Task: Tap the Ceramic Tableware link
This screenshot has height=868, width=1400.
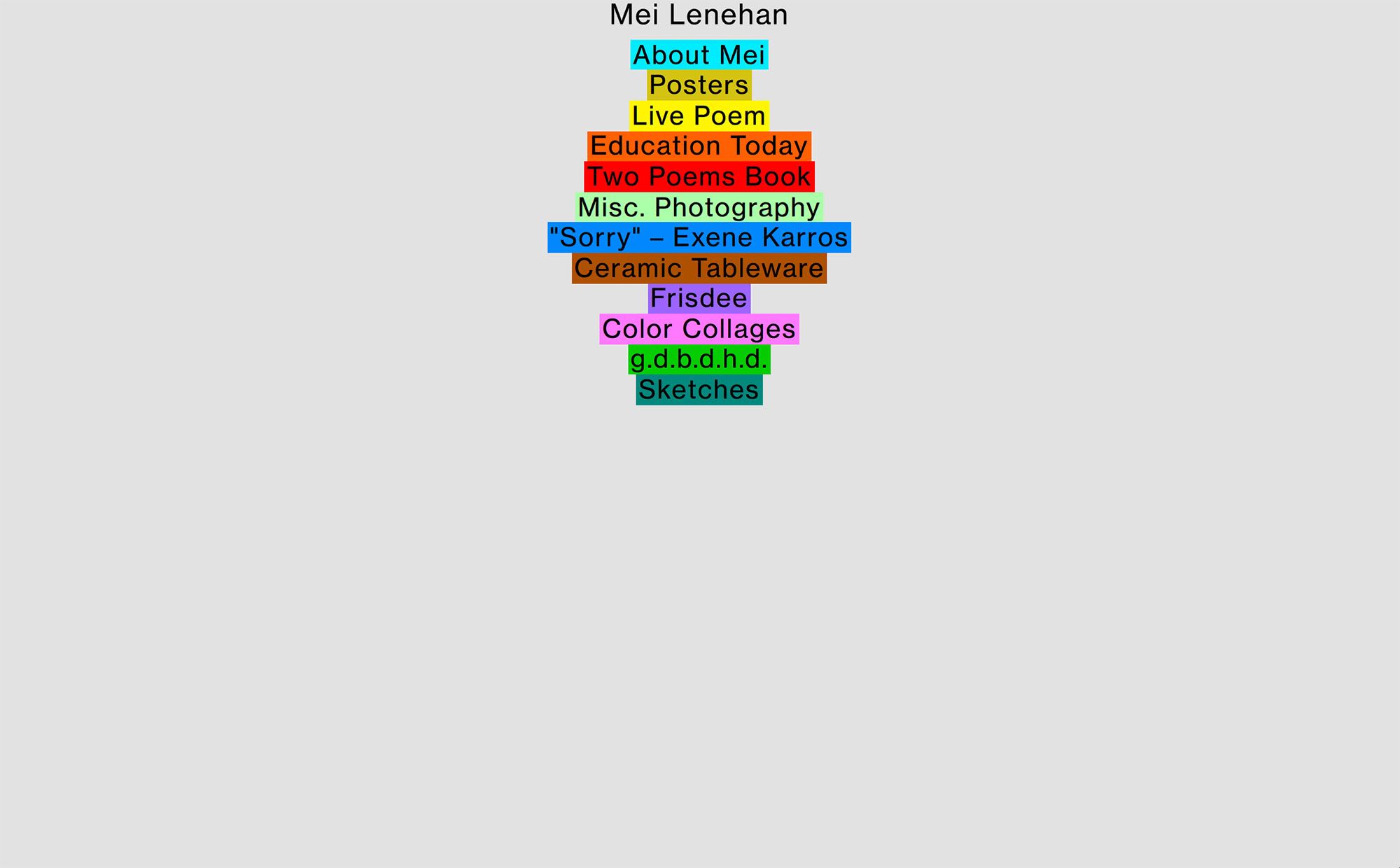Action: coord(699,268)
